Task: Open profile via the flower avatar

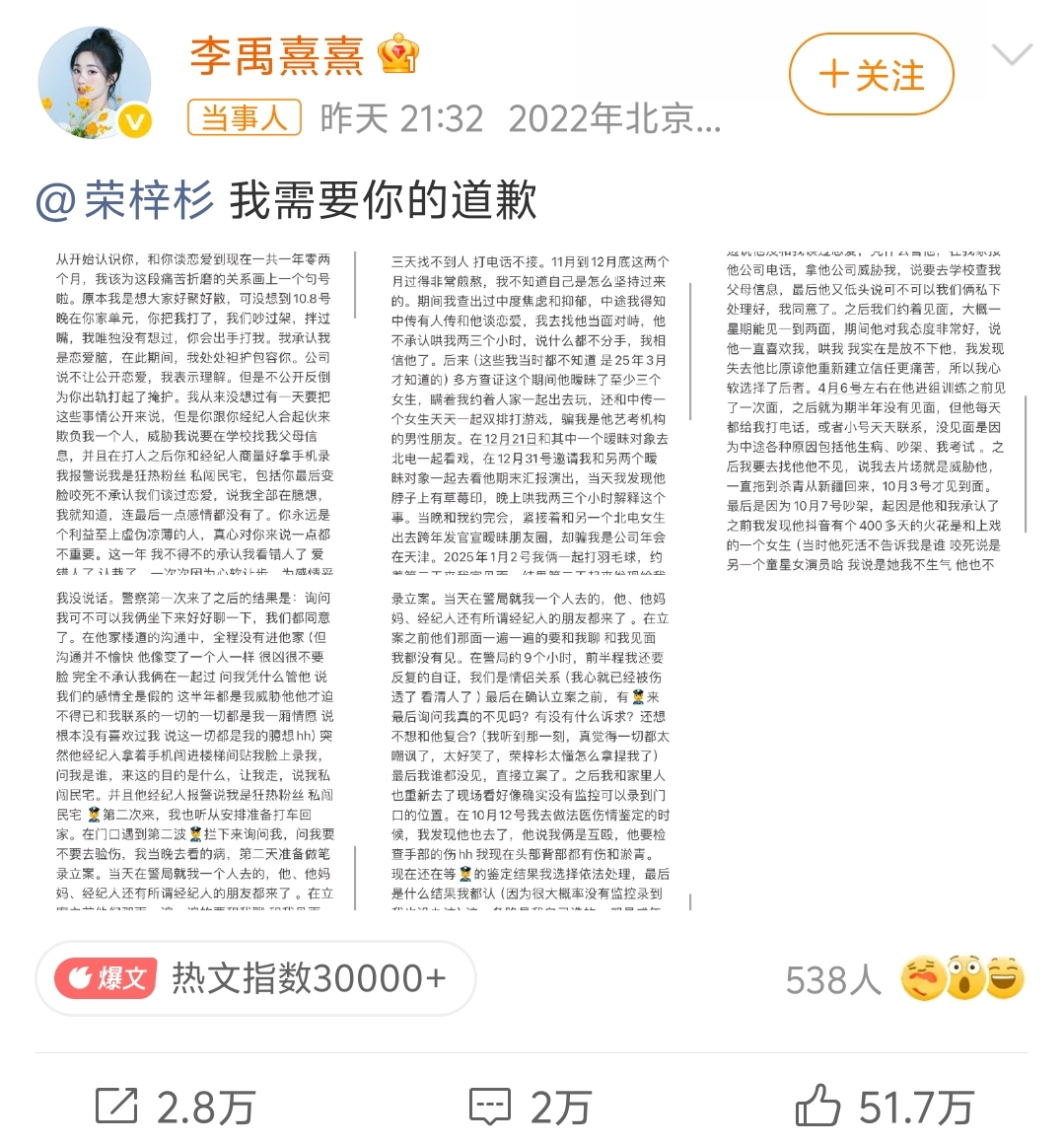Action: [96, 81]
